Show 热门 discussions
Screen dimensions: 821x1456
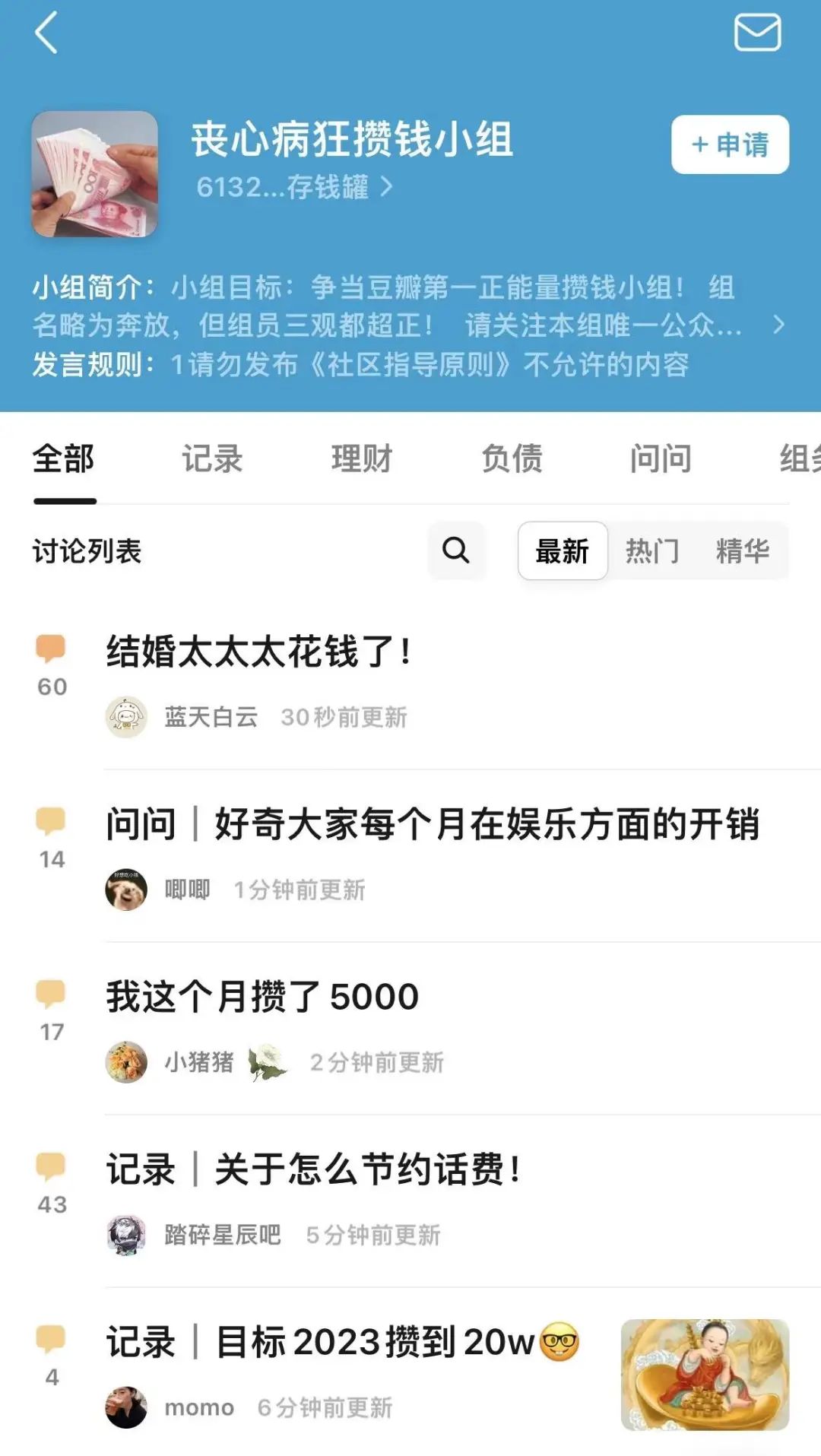651,551
